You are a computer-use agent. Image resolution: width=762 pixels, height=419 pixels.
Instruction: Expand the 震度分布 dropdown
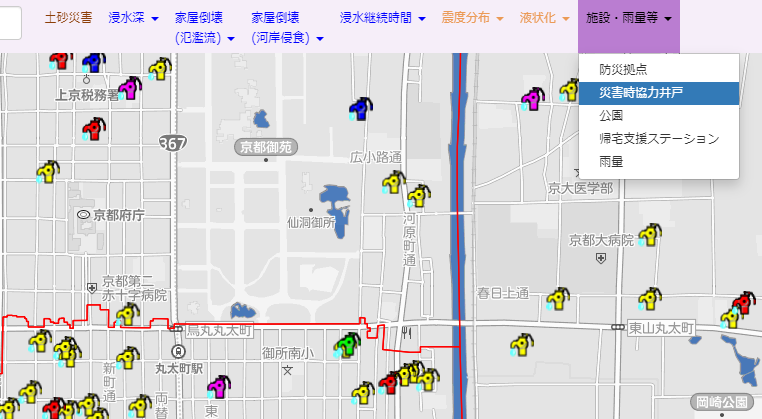472,18
